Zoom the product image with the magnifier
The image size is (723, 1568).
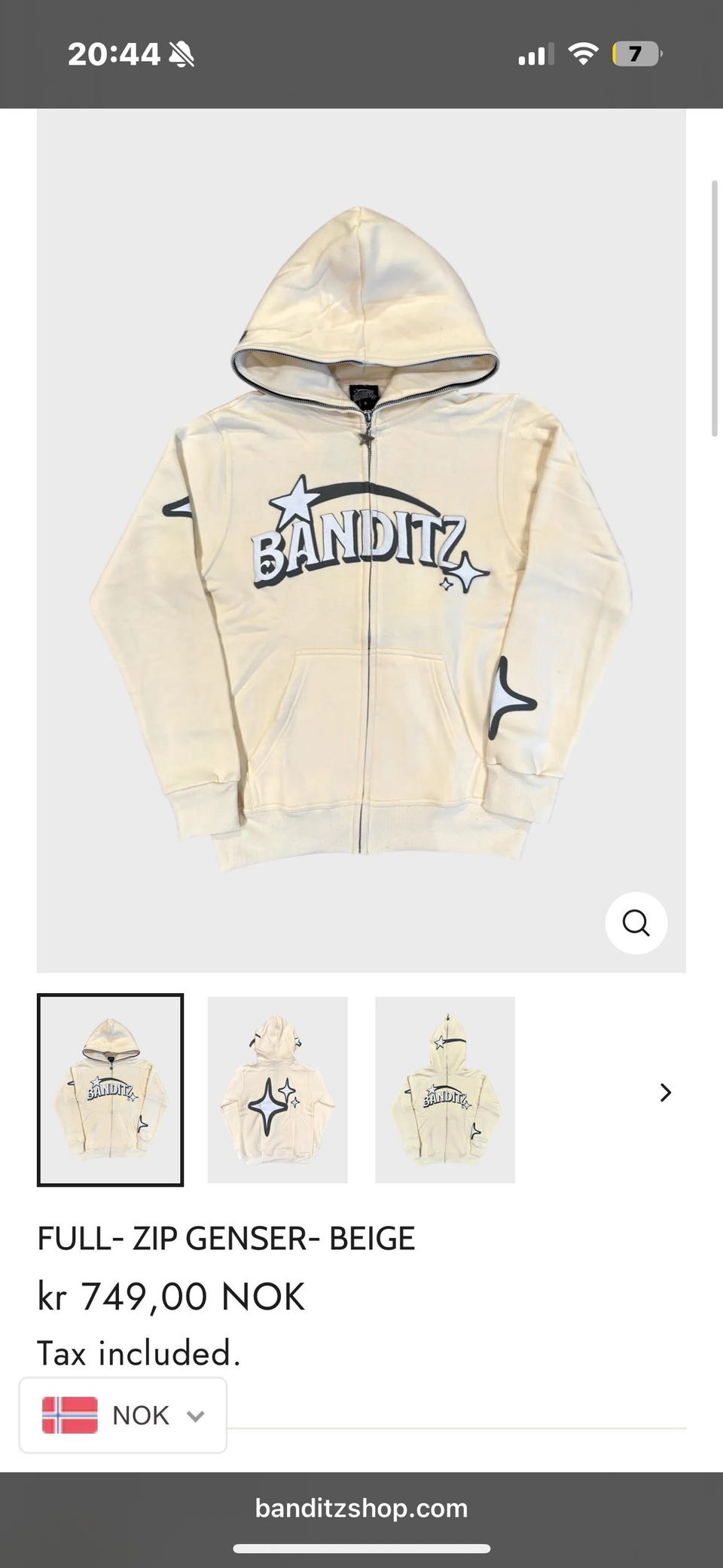tap(636, 923)
